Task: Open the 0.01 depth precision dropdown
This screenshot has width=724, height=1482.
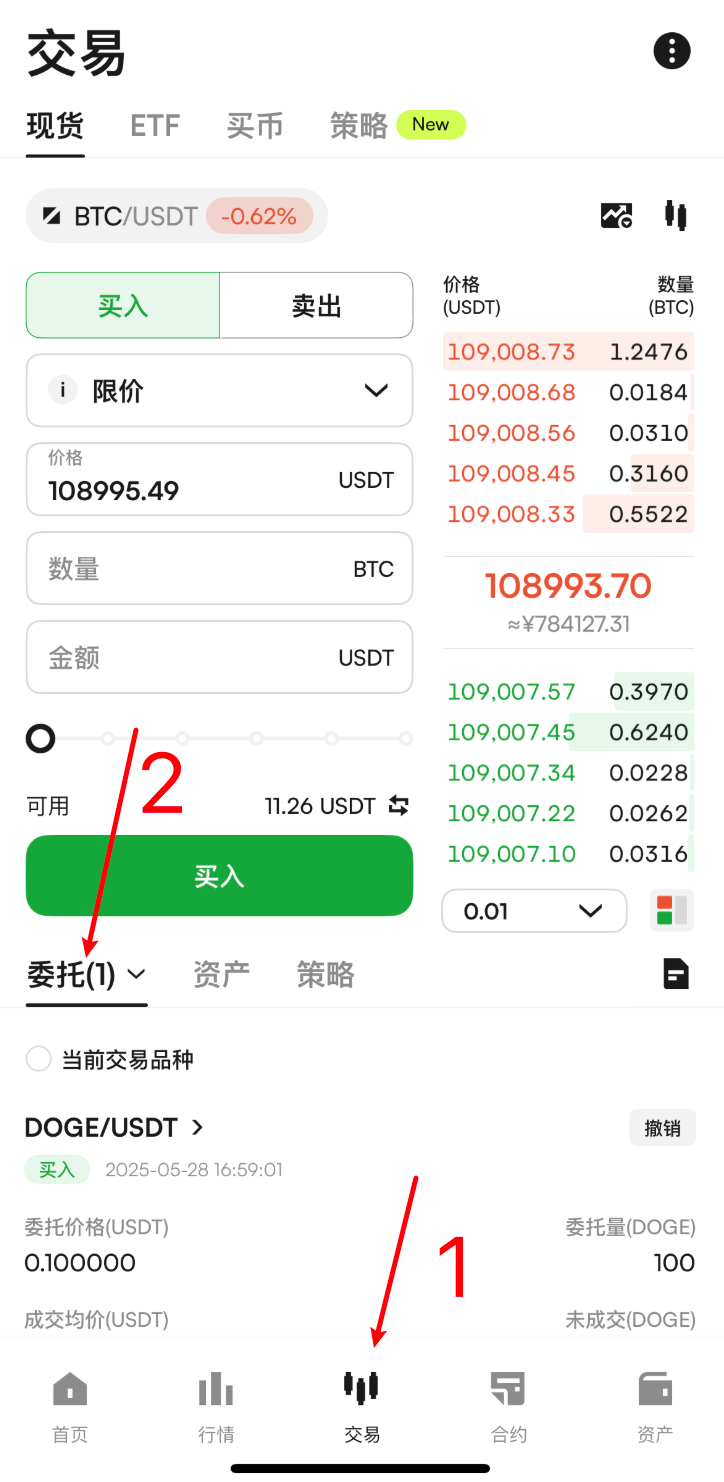Action: 534,911
